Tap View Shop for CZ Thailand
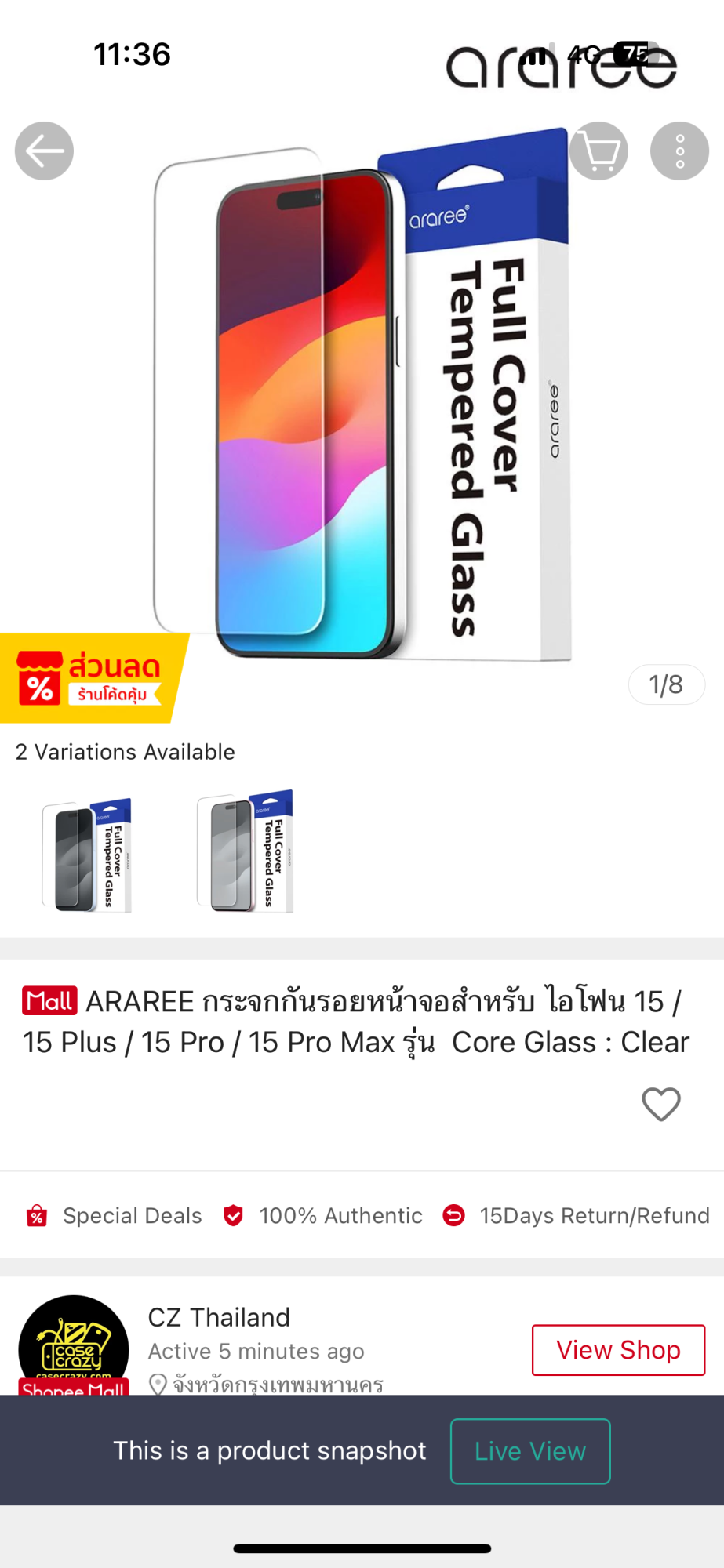The height and width of the screenshot is (1568, 724). [x=618, y=1350]
